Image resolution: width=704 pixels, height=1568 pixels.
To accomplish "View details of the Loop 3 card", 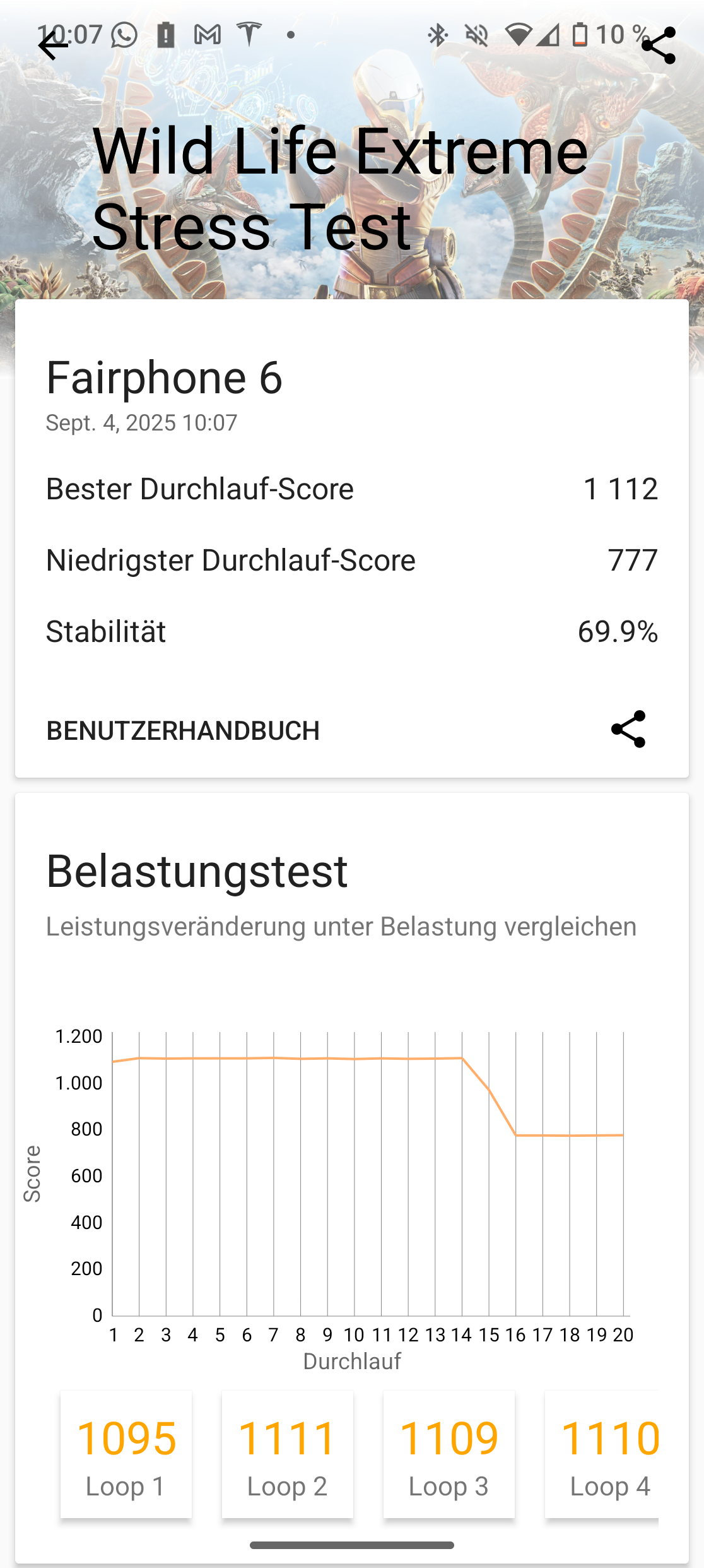I will point(449,1454).
